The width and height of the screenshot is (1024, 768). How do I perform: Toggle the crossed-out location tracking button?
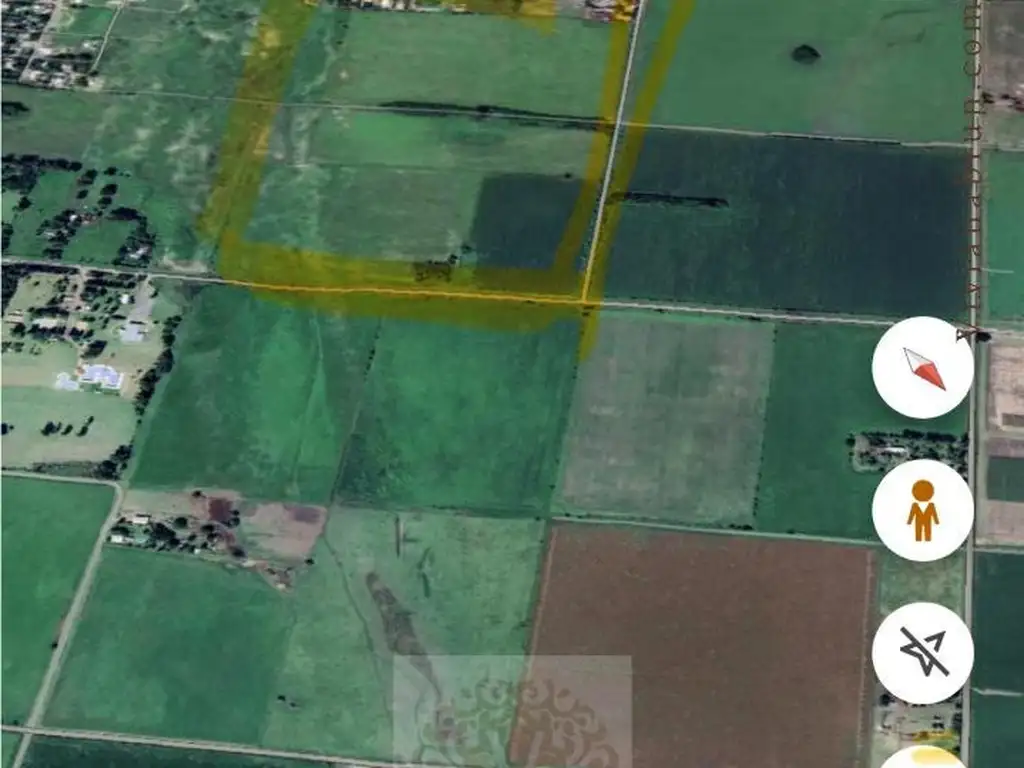coord(922,652)
